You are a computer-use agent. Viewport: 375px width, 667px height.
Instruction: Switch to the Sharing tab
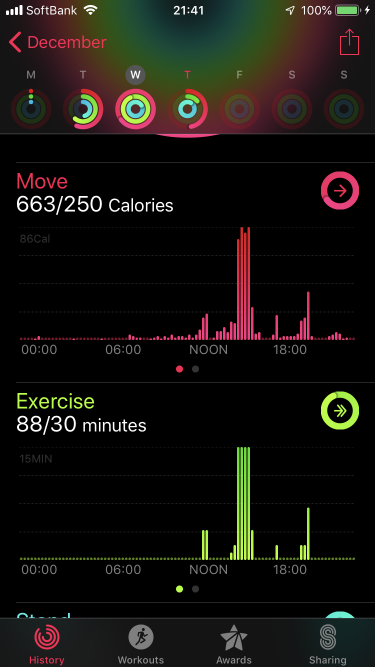tap(327, 644)
